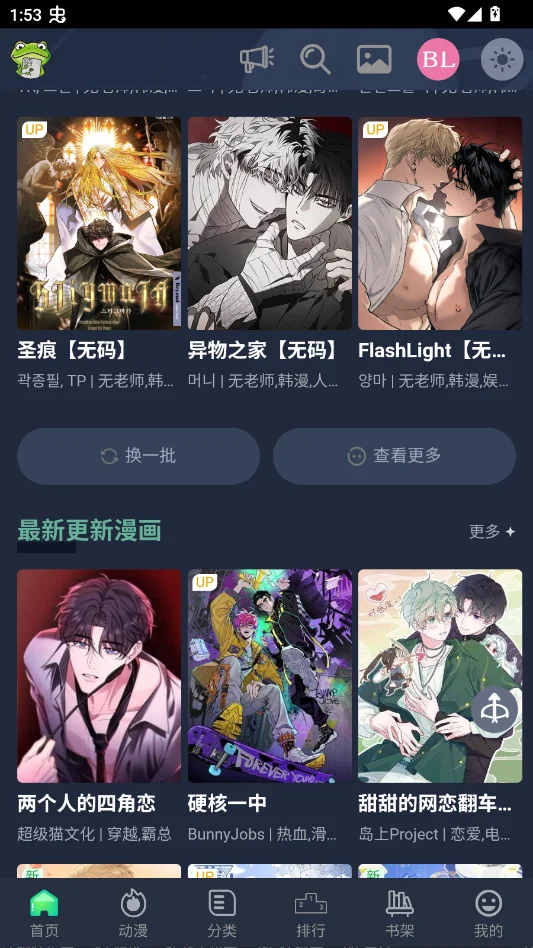Open 更多 for latest updated comics
533x948 pixels.
[493, 531]
